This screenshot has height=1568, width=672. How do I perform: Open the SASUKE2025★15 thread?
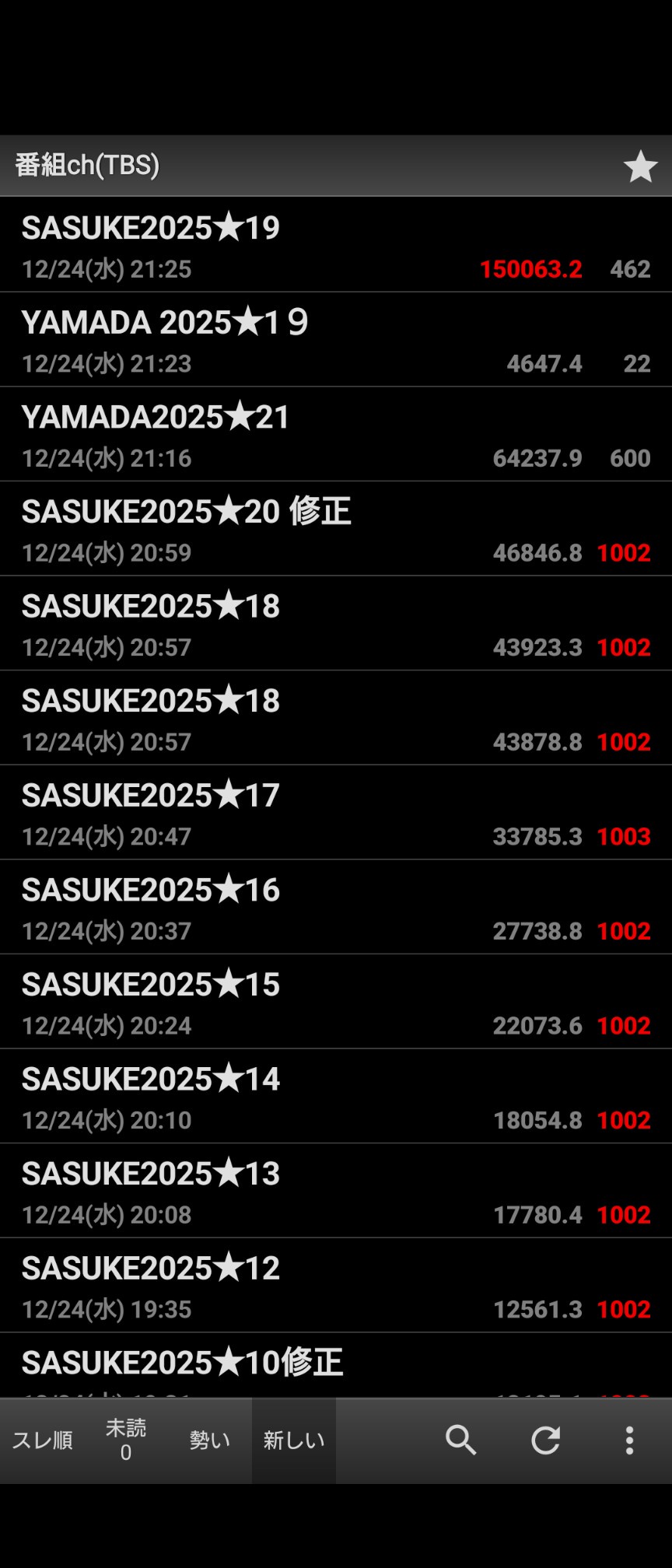[336, 1002]
